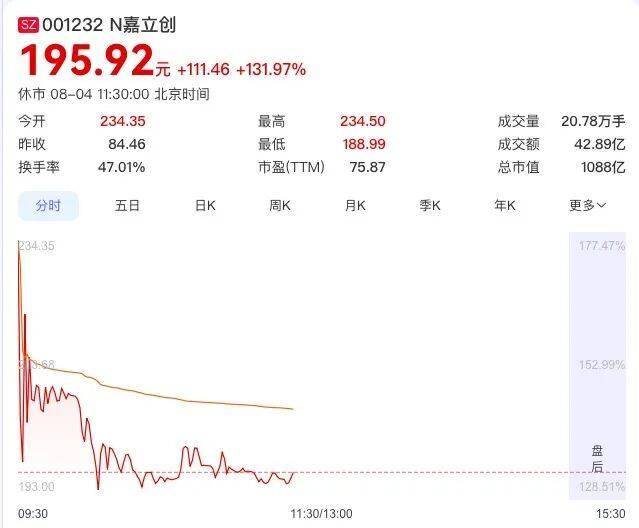Select the 分时 intraday chart tab
Image resolution: width=639 pixels, height=528 pixels.
tap(48, 206)
